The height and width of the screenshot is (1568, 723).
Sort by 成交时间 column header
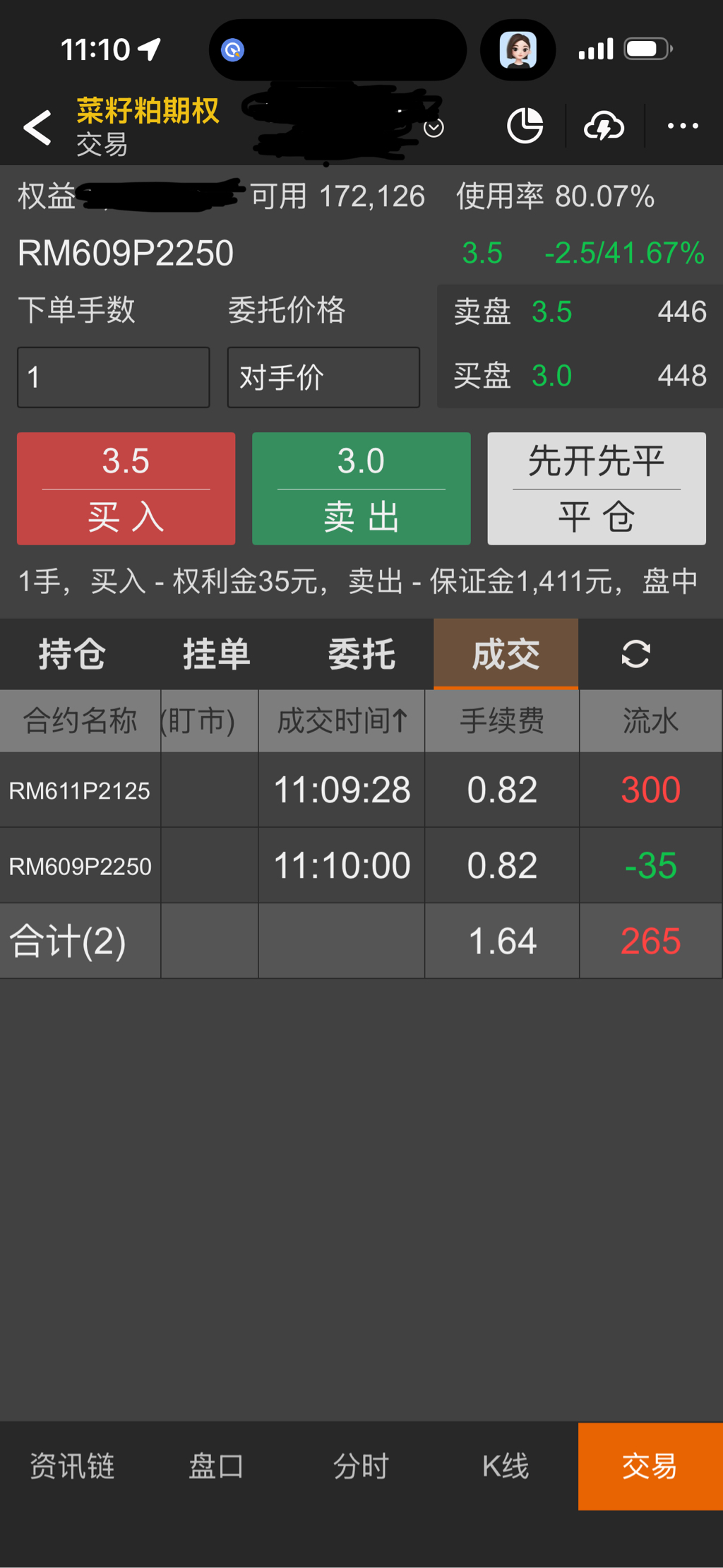tap(342, 721)
